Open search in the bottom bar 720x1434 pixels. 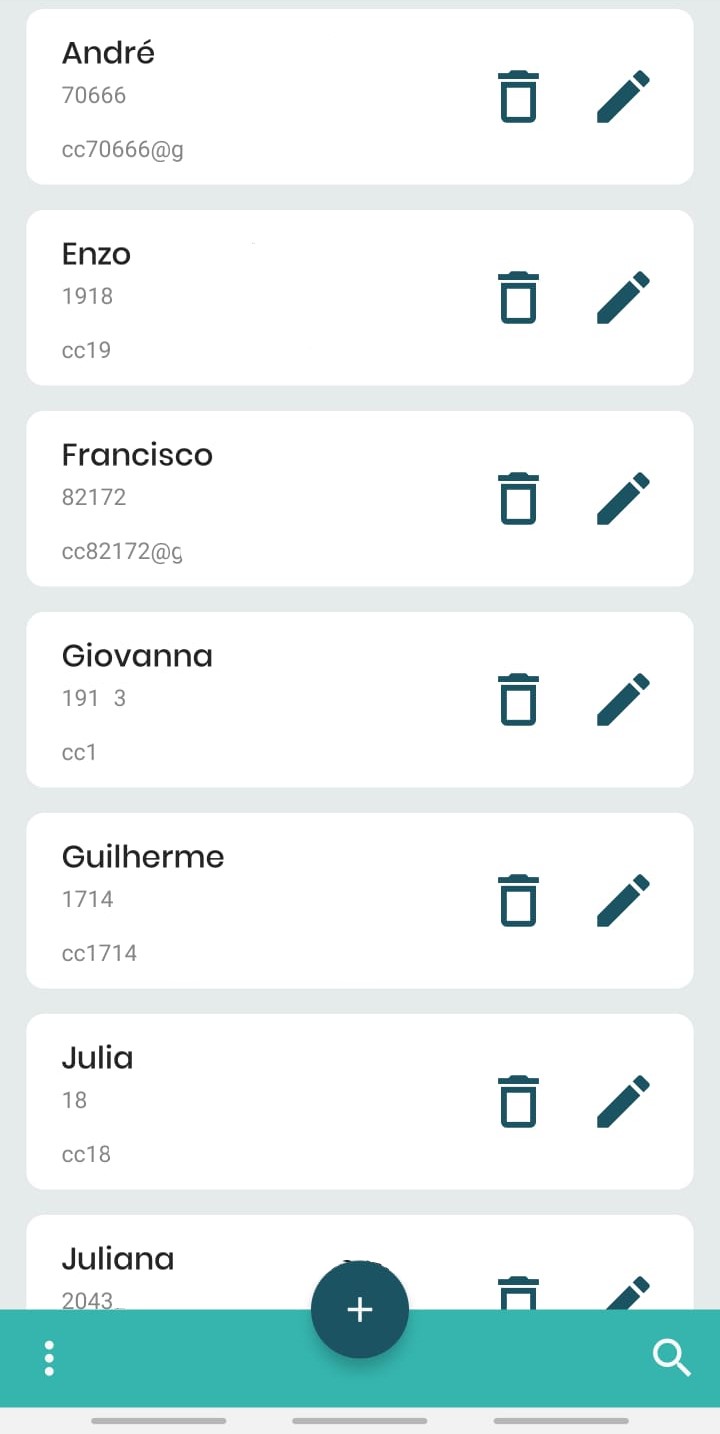point(671,1359)
